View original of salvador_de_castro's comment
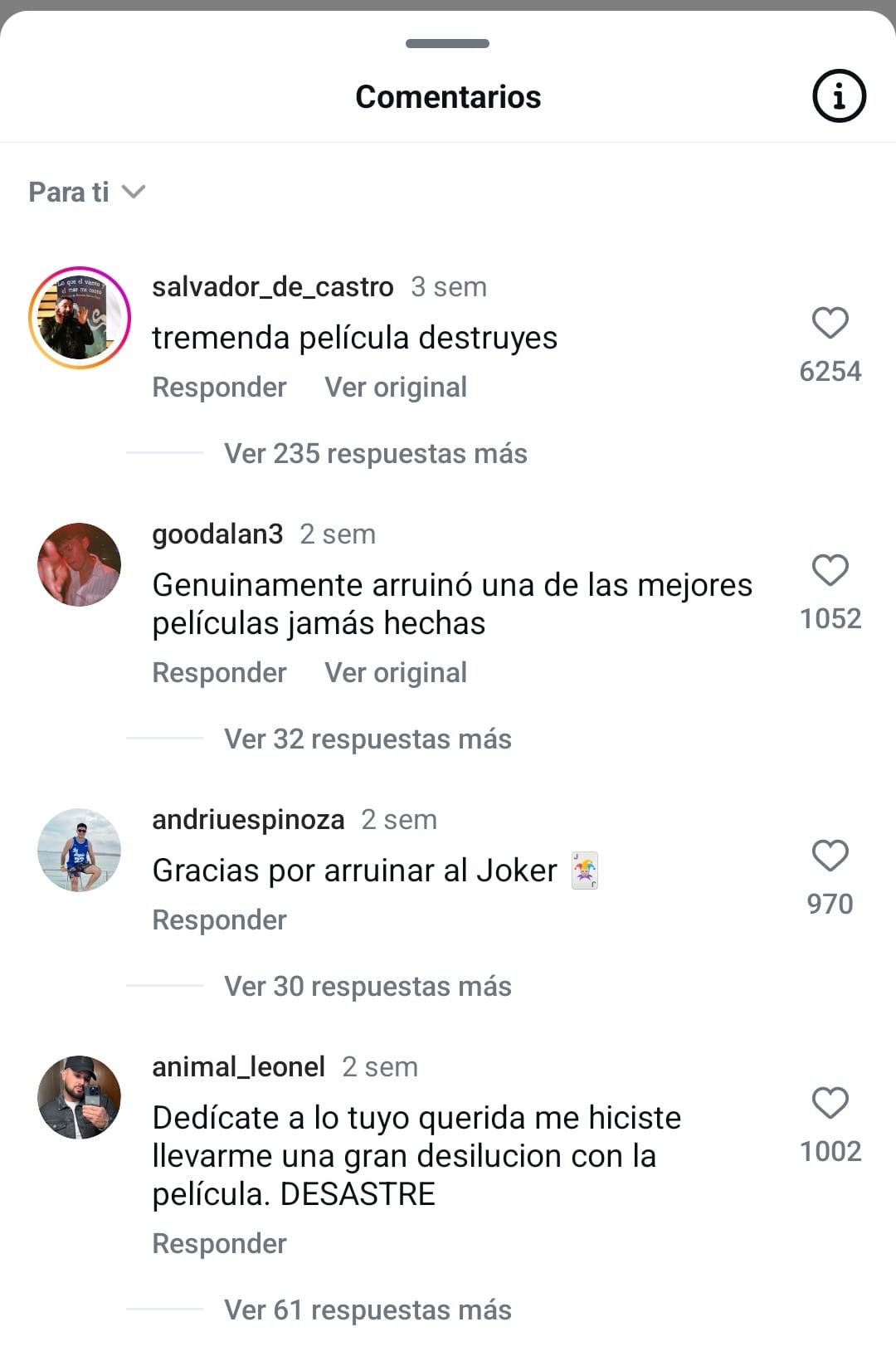Screen dimensions: 896x1361 point(396,388)
